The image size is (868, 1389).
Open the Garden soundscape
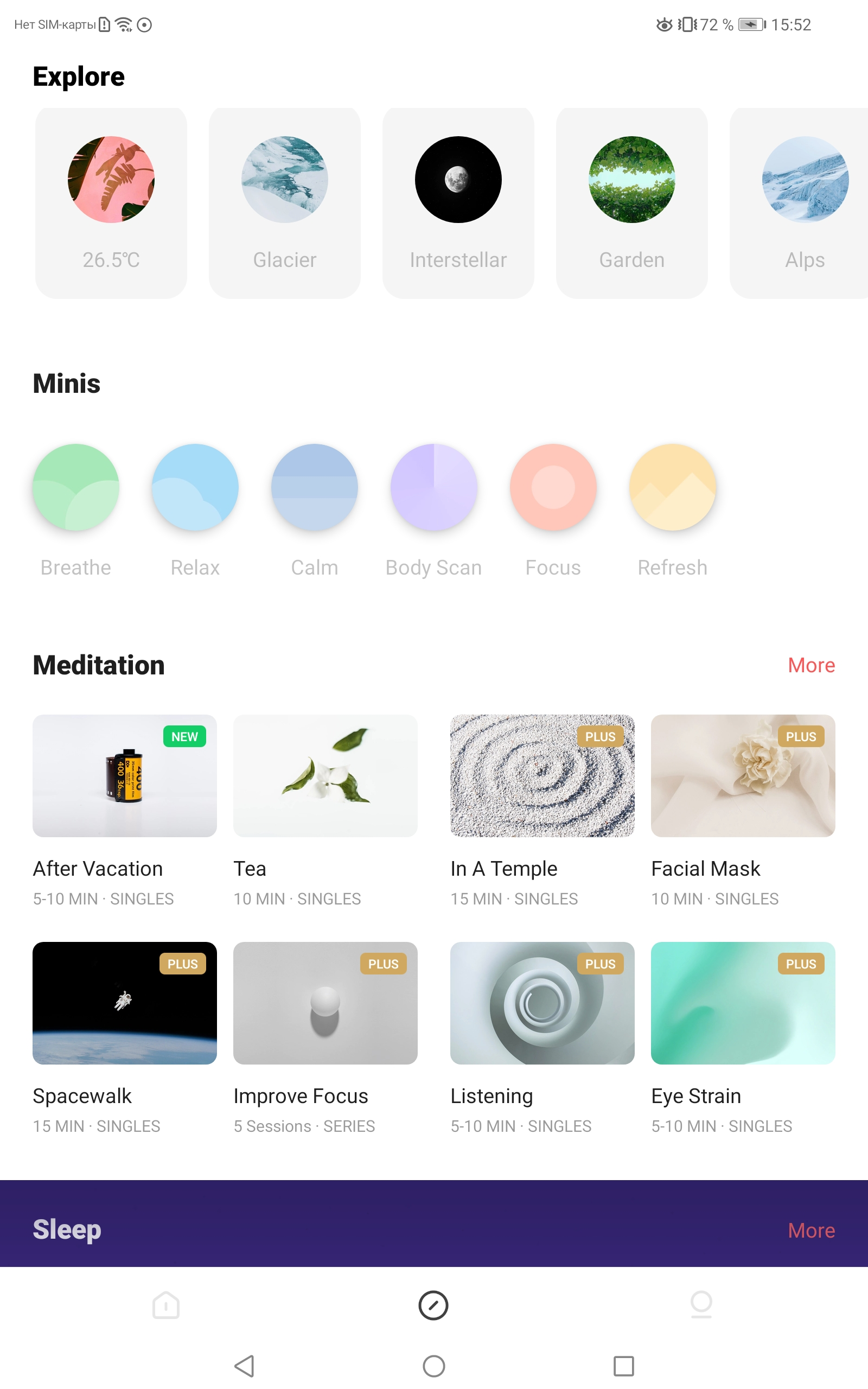pos(631,202)
